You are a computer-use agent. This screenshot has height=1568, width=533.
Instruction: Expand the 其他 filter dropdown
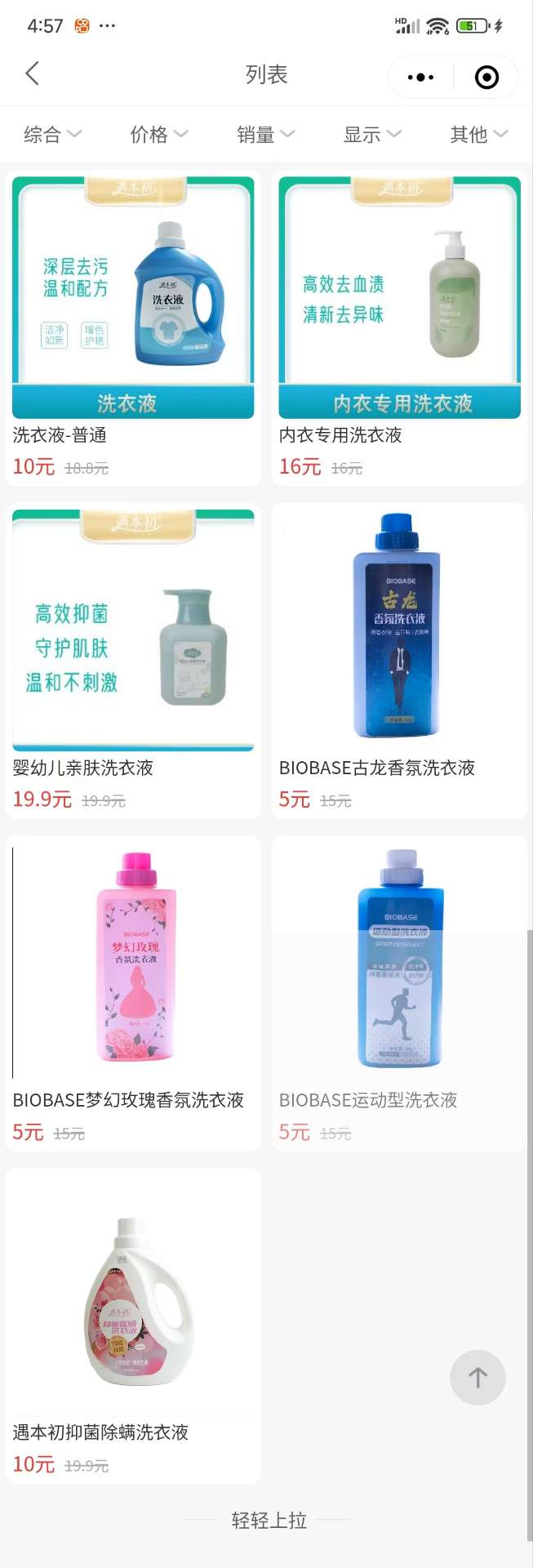click(x=478, y=134)
